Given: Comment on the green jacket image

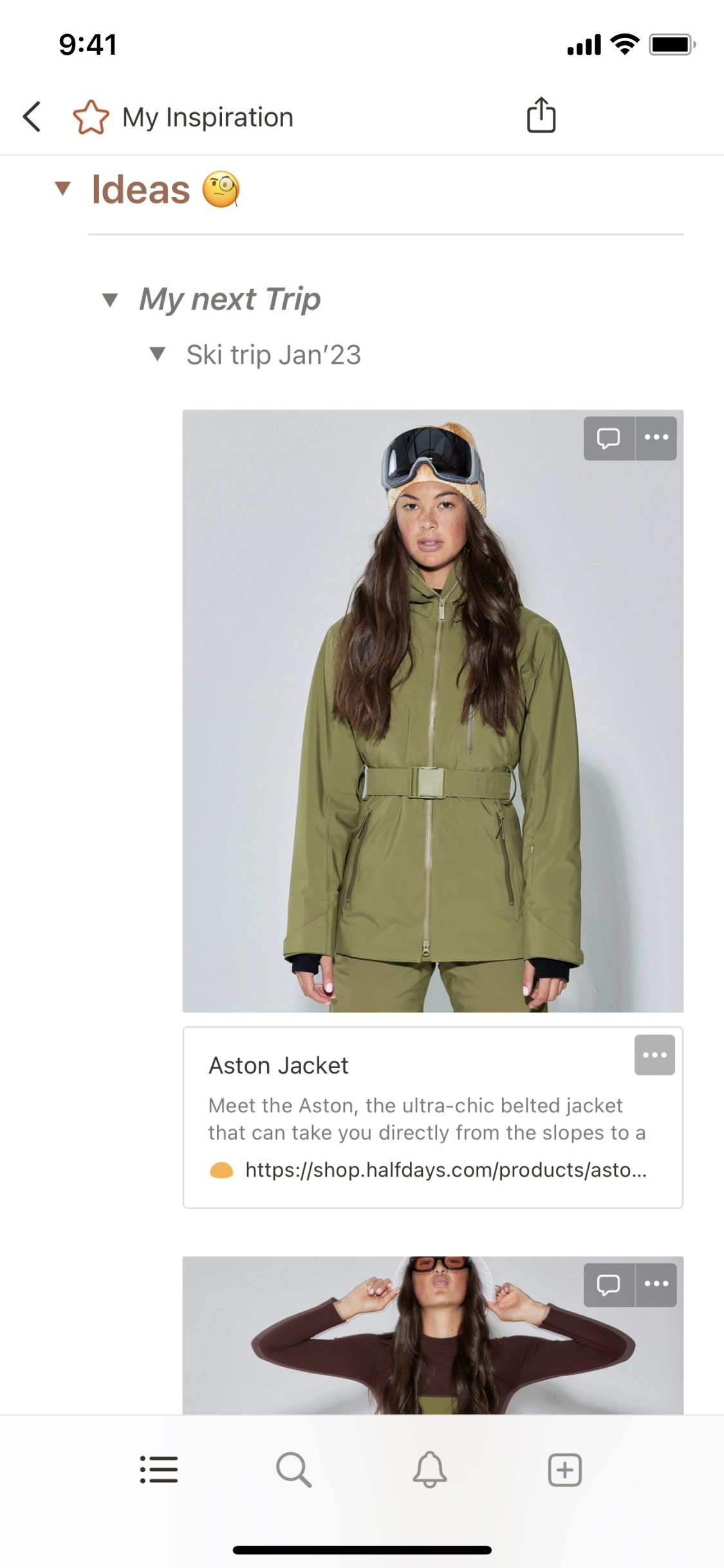Looking at the screenshot, I should click(x=609, y=438).
